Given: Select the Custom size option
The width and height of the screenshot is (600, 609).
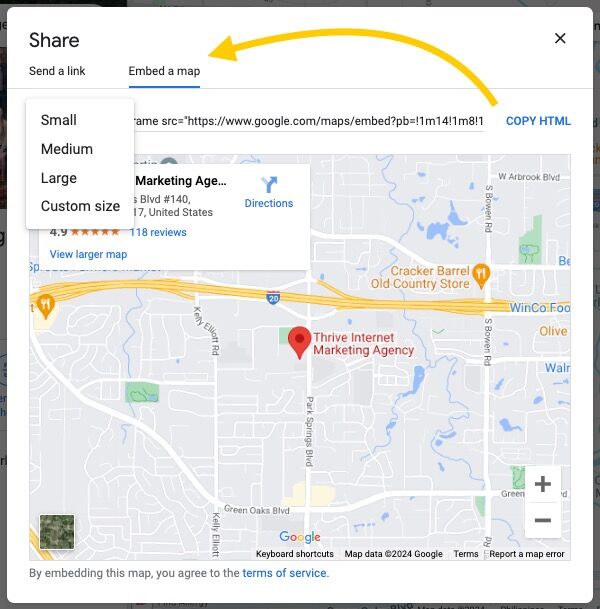Looking at the screenshot, I should (x=80, y=206).
